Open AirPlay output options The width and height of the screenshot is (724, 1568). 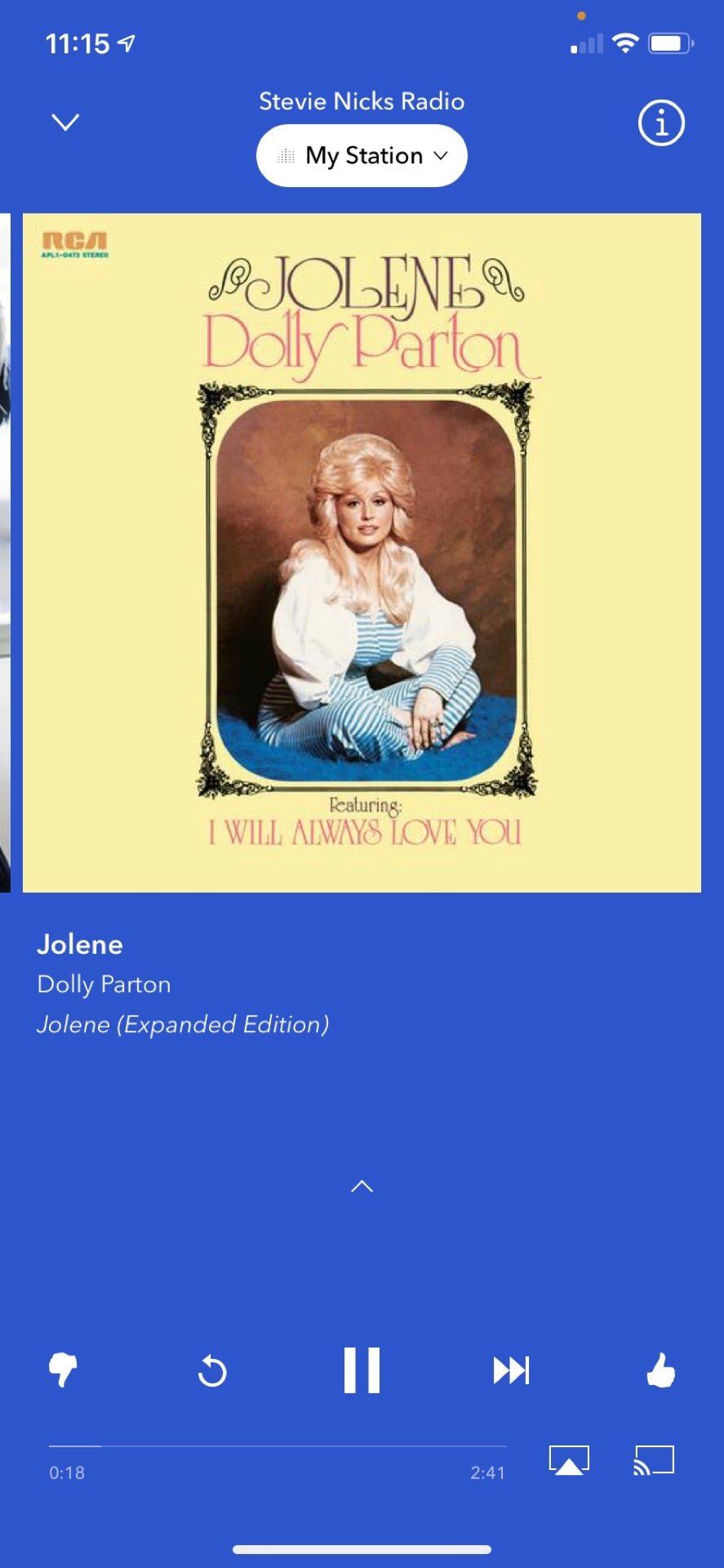pos(569,1460)
